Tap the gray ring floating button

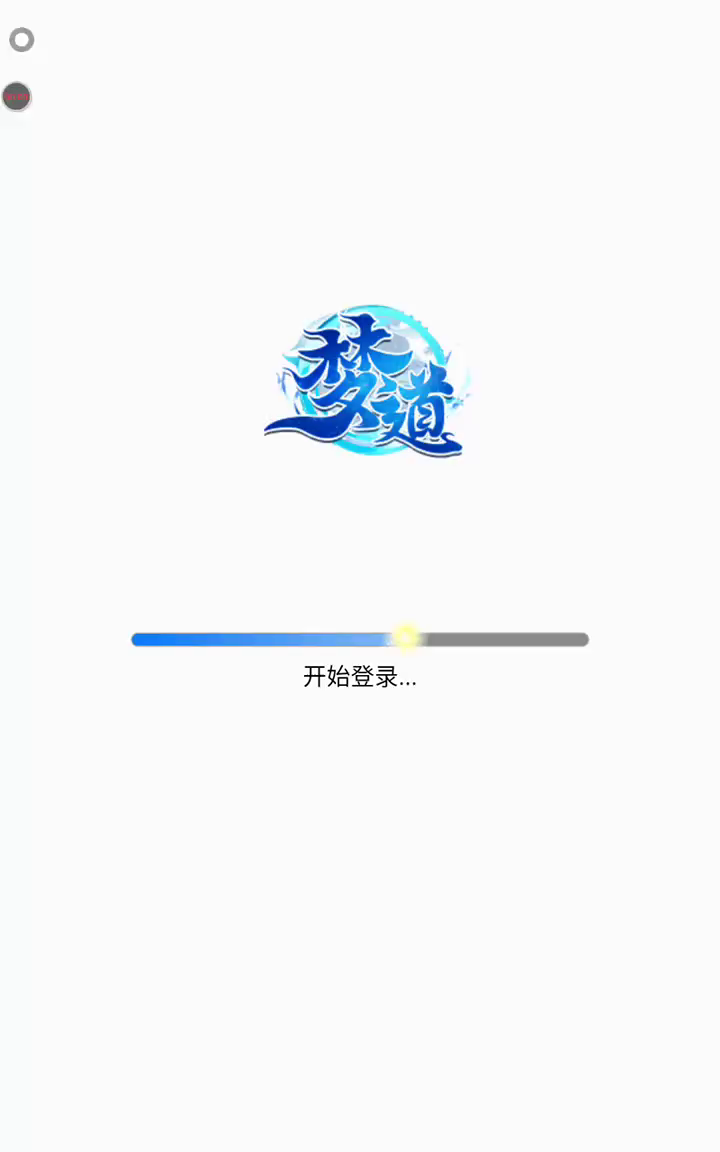[22, 40]
